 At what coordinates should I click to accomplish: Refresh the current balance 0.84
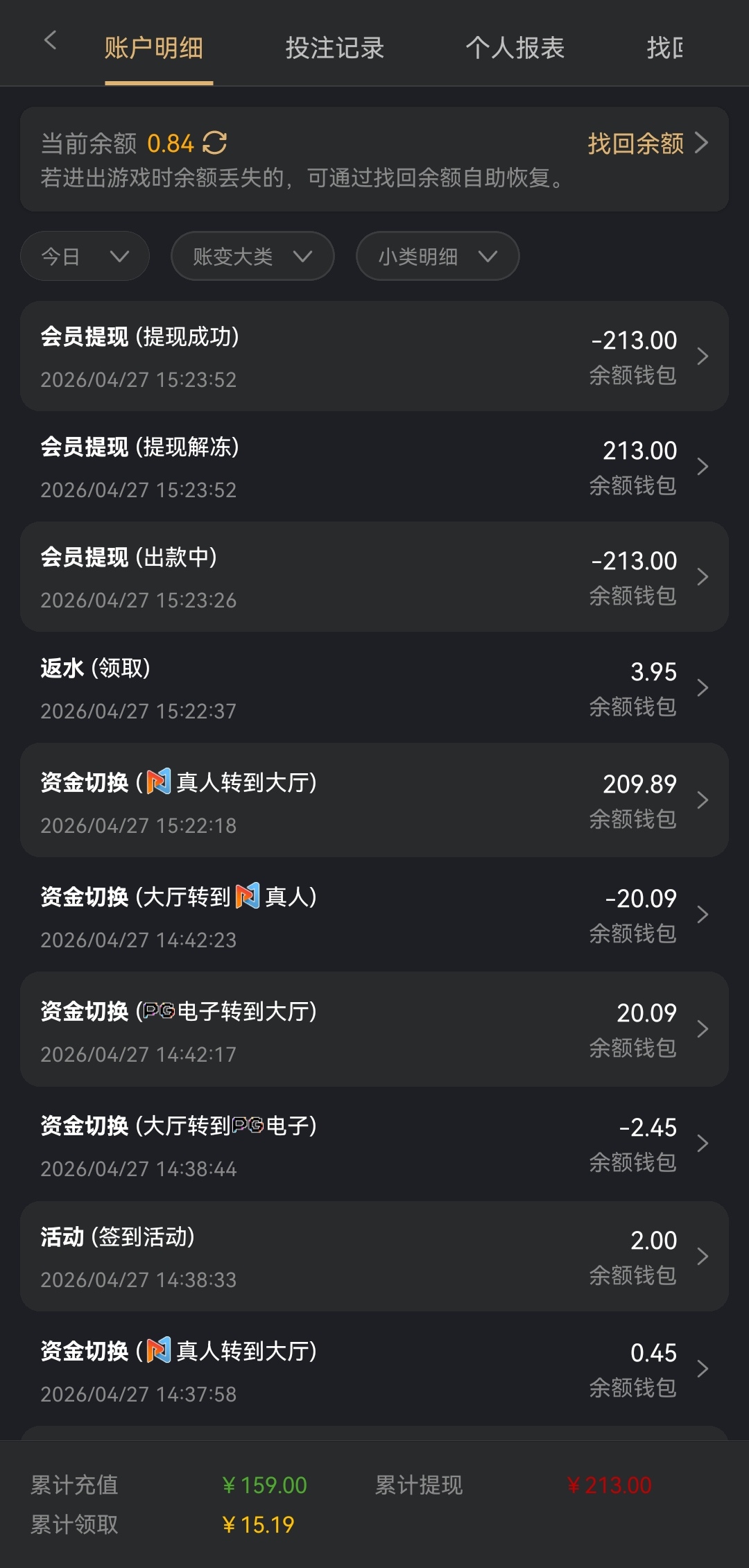(215, 143)
